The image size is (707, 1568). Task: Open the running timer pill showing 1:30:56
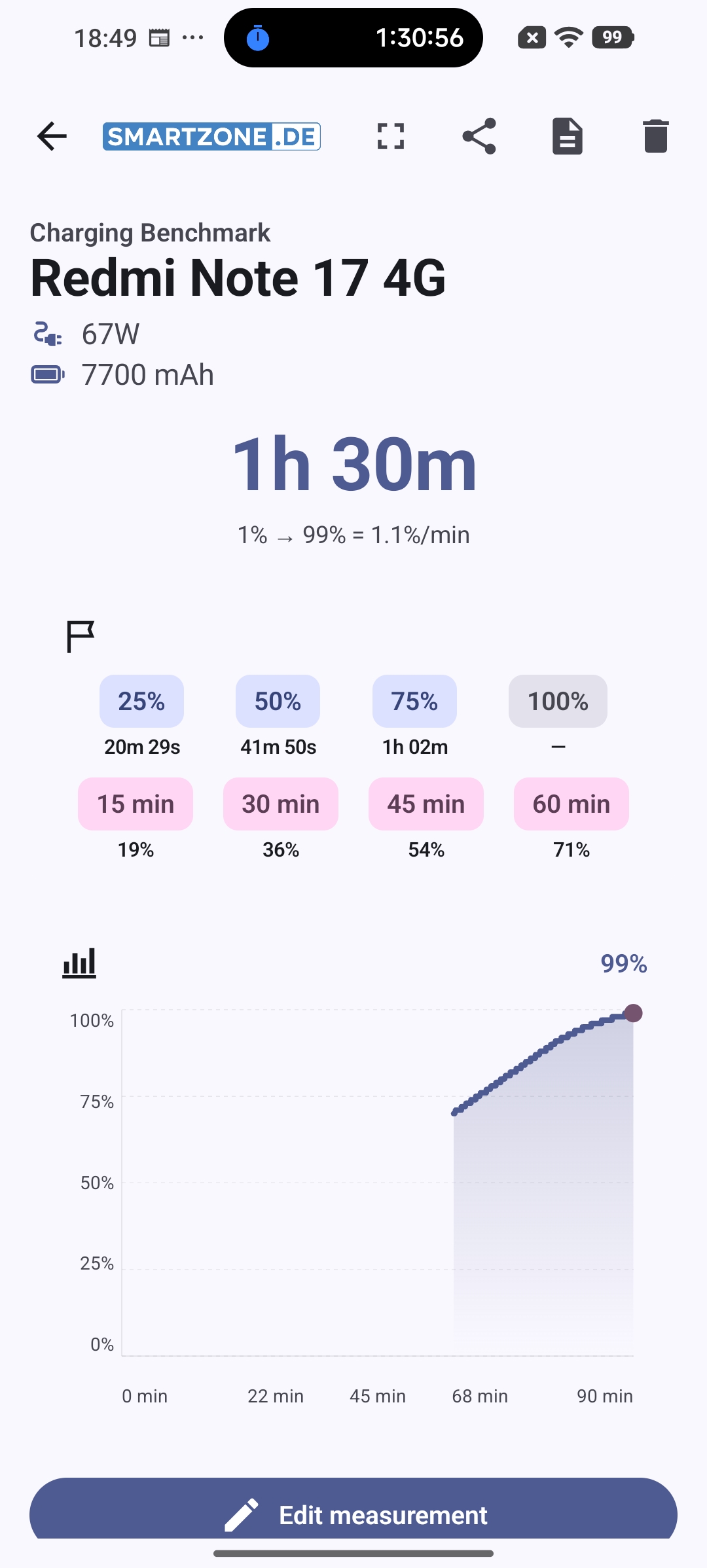pos(353,38)
